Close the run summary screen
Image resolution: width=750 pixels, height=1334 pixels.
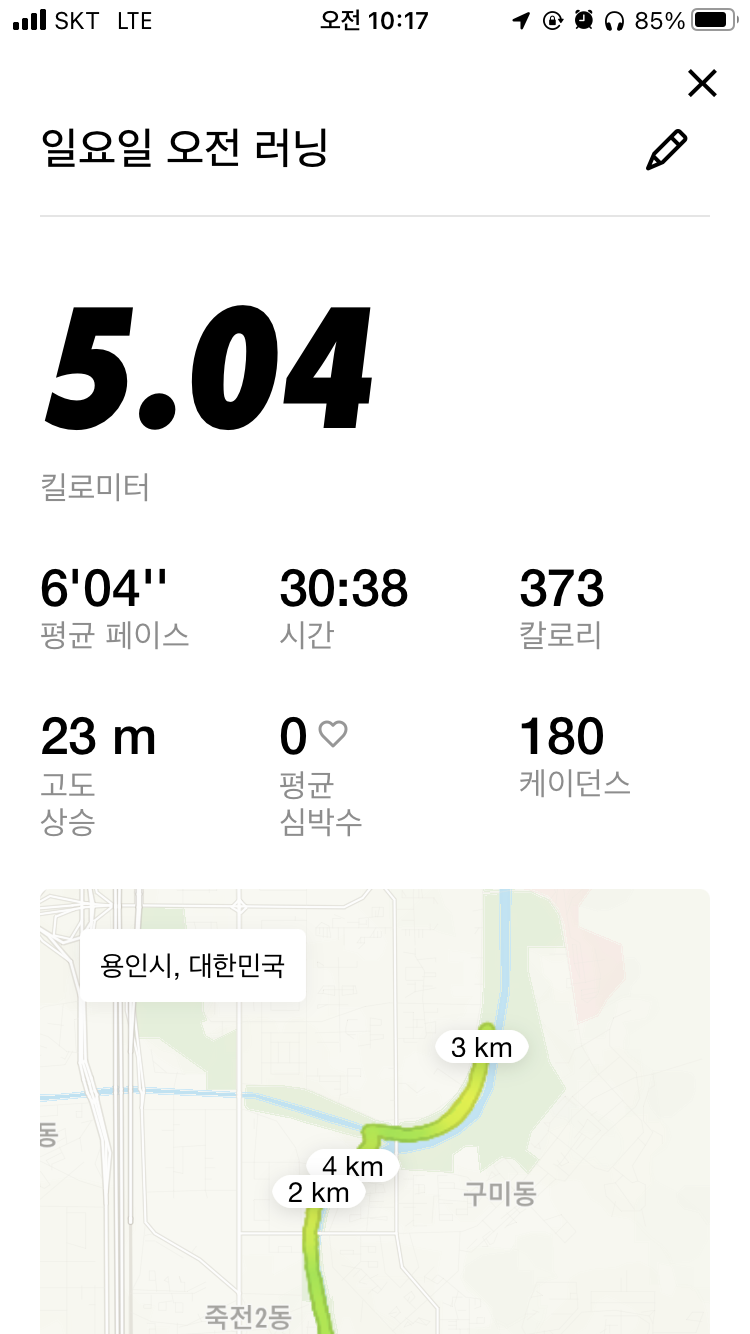[703, 84]
